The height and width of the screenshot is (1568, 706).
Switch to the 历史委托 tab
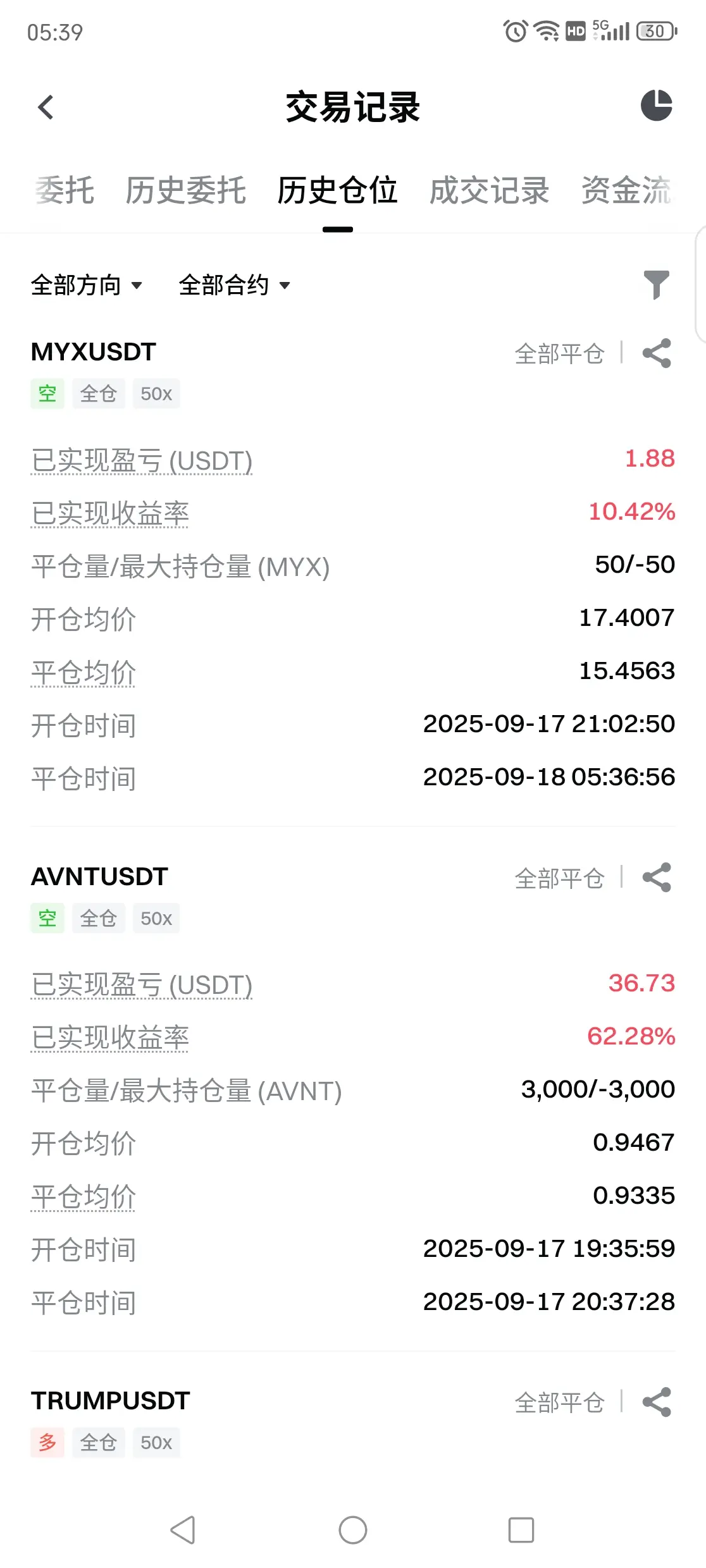click(185, 190)
